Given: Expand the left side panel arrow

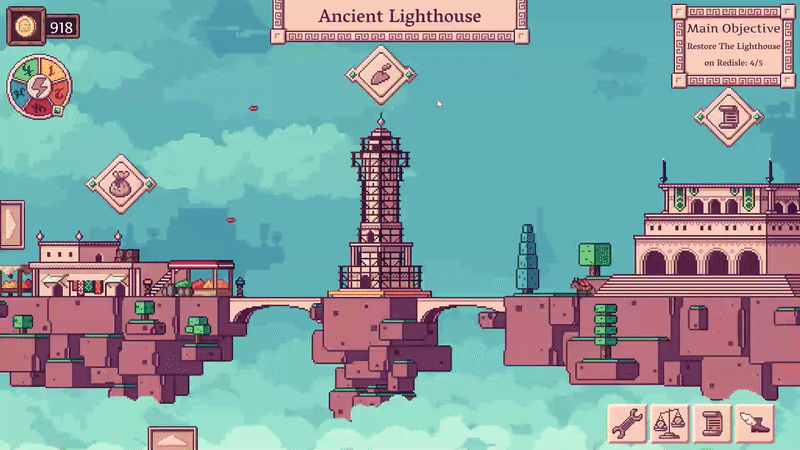Looking at the screenshot, I should (x=11, y=224).
